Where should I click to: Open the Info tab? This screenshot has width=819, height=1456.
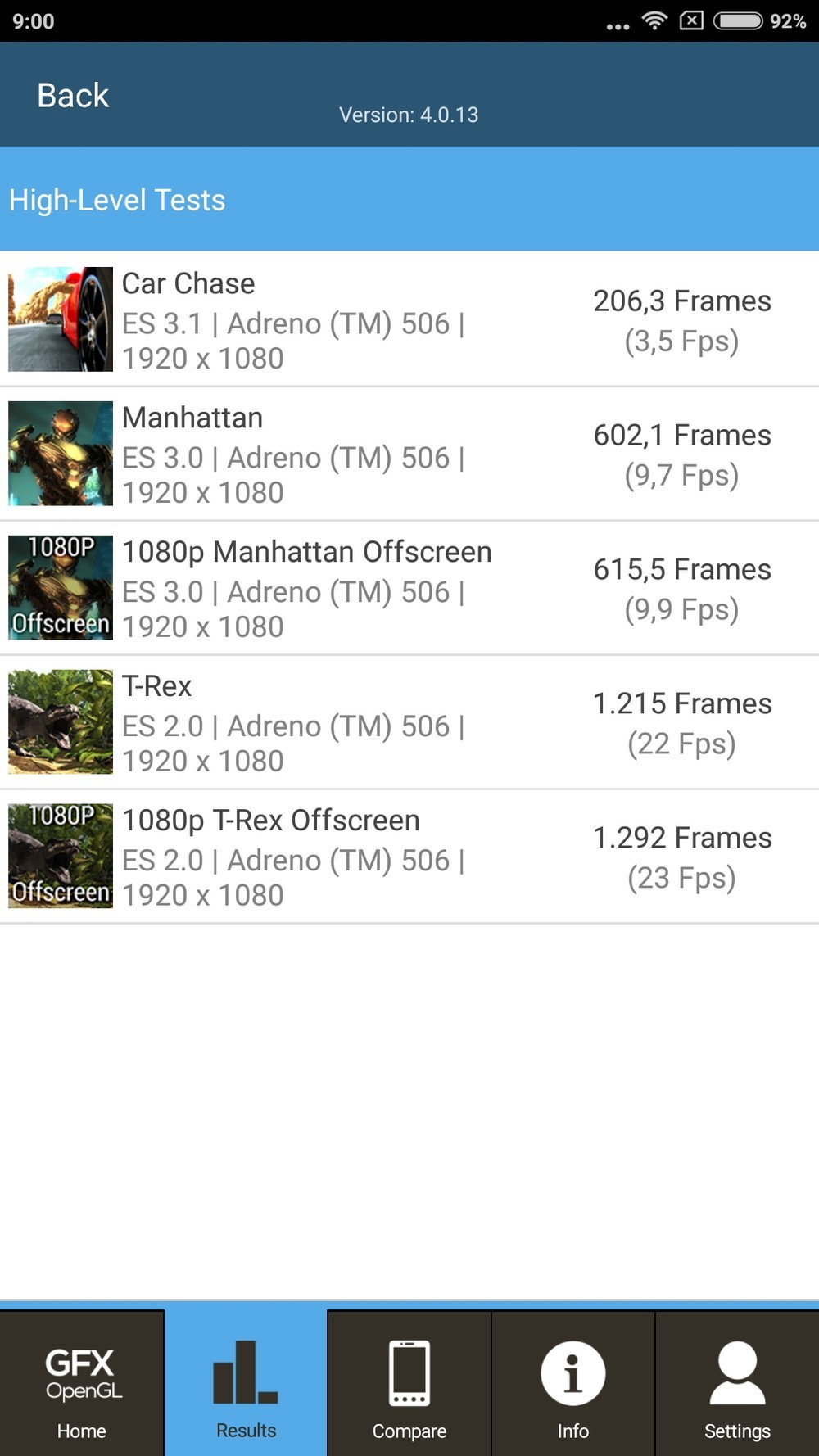(573, 1384)
